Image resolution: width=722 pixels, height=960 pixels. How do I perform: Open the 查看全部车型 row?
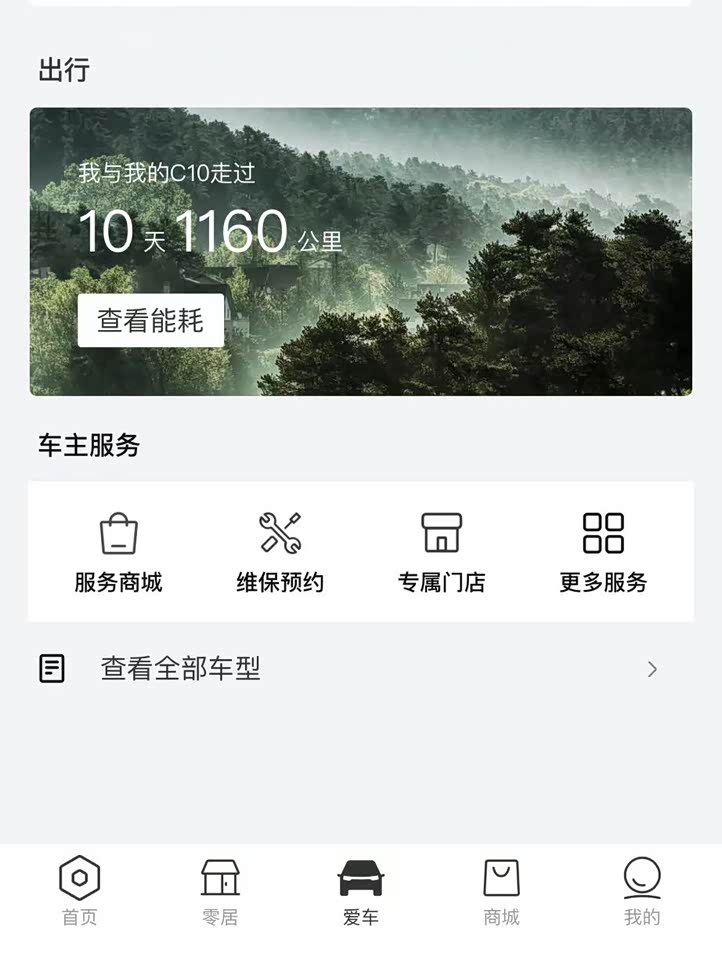pos(360,669)
